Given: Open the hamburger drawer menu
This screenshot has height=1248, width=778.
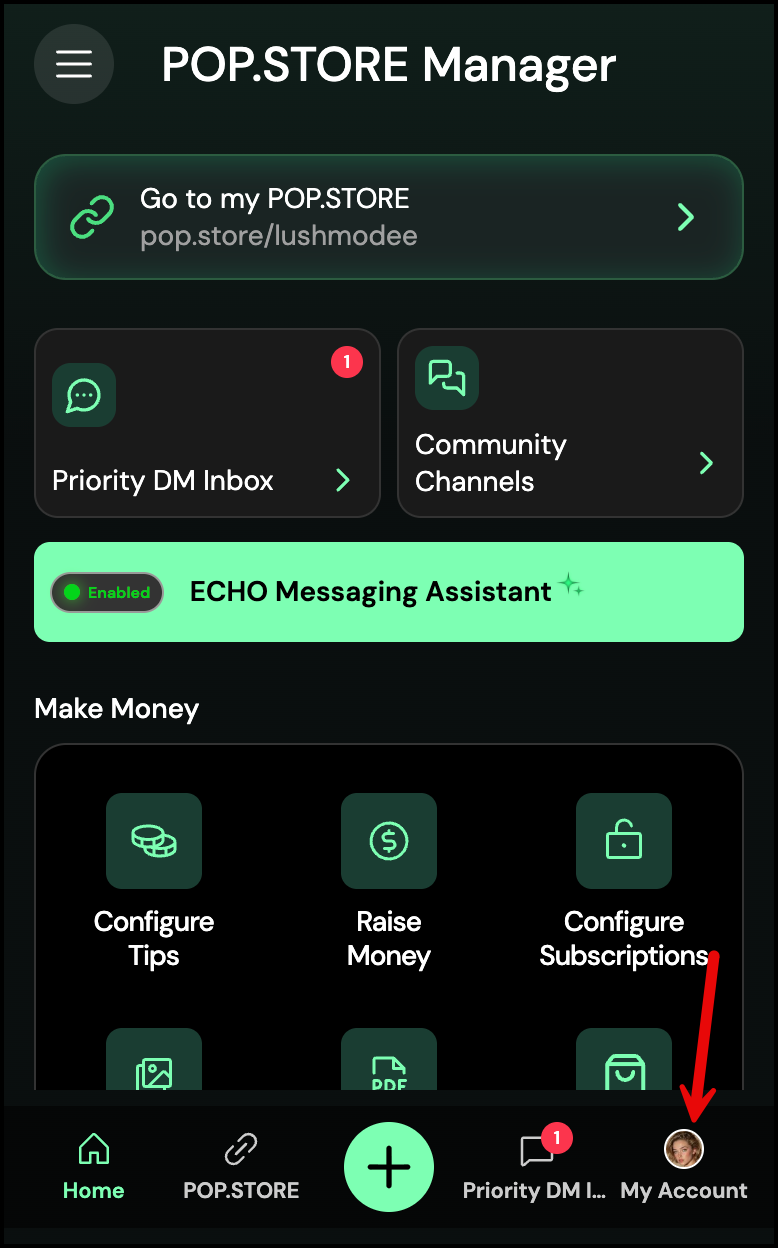Looking at the screenshot, I should tap(74, 64).
